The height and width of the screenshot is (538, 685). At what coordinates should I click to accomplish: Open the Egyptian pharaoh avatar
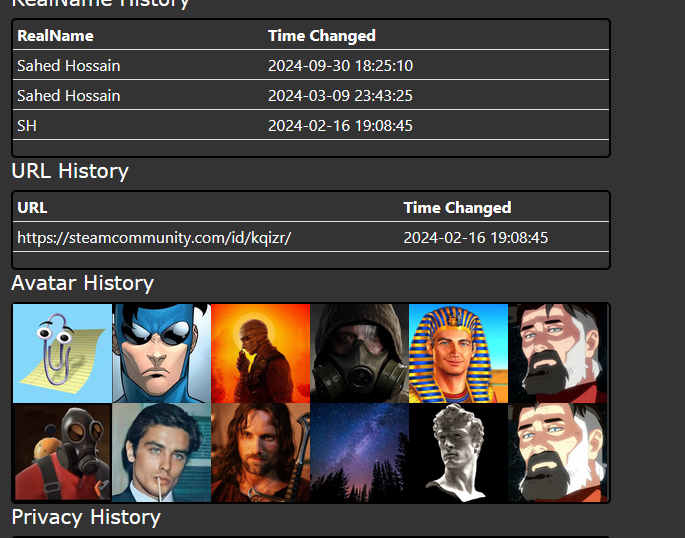click(x=458, y=353)
